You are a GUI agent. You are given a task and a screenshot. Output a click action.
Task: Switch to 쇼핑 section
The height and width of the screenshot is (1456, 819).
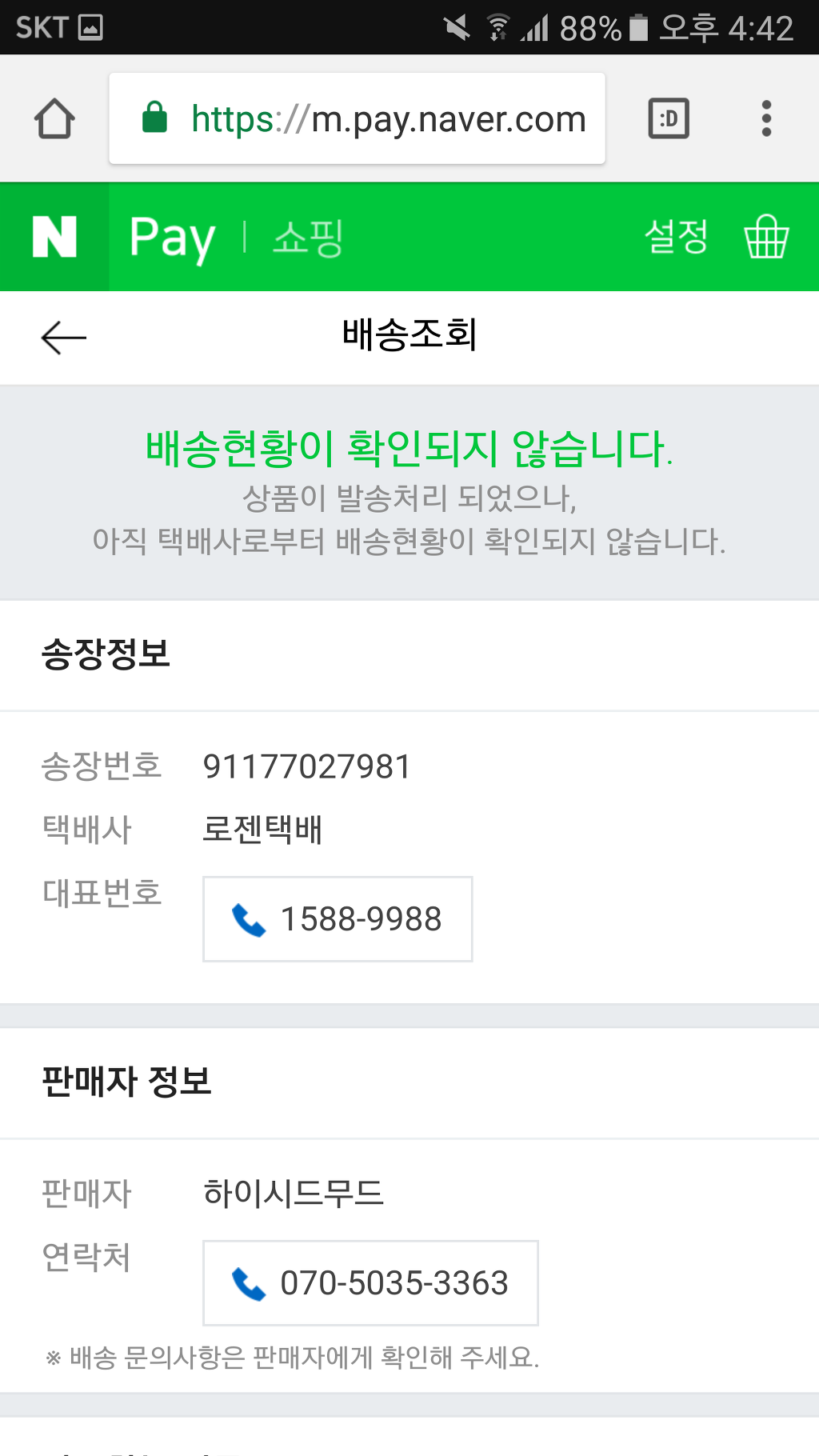point(308,238)
